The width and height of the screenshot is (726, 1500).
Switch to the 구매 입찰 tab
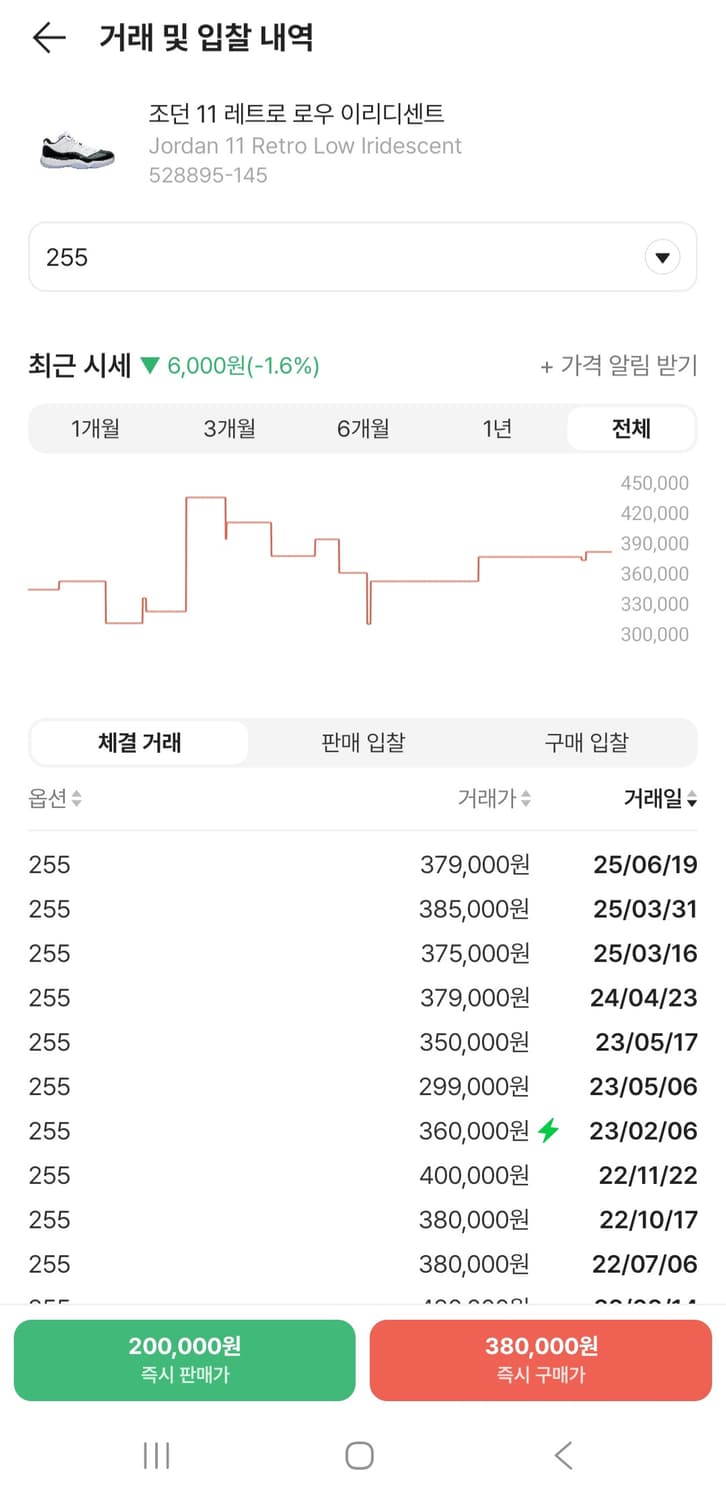coord(586,743)
